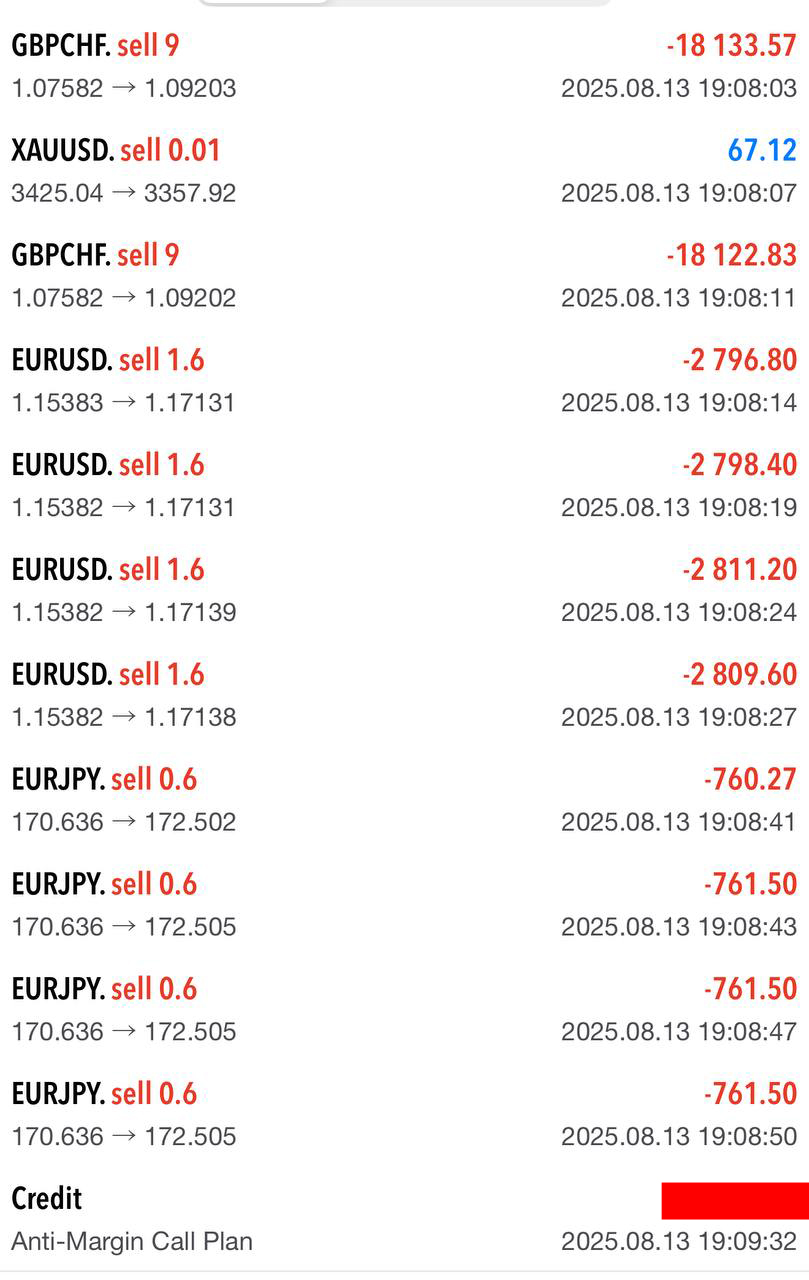The width and height of the screenshot is (809, 1280).
Task: Expand the EURUSD trade with -2 798.40 loss
Action: [404, 486]
